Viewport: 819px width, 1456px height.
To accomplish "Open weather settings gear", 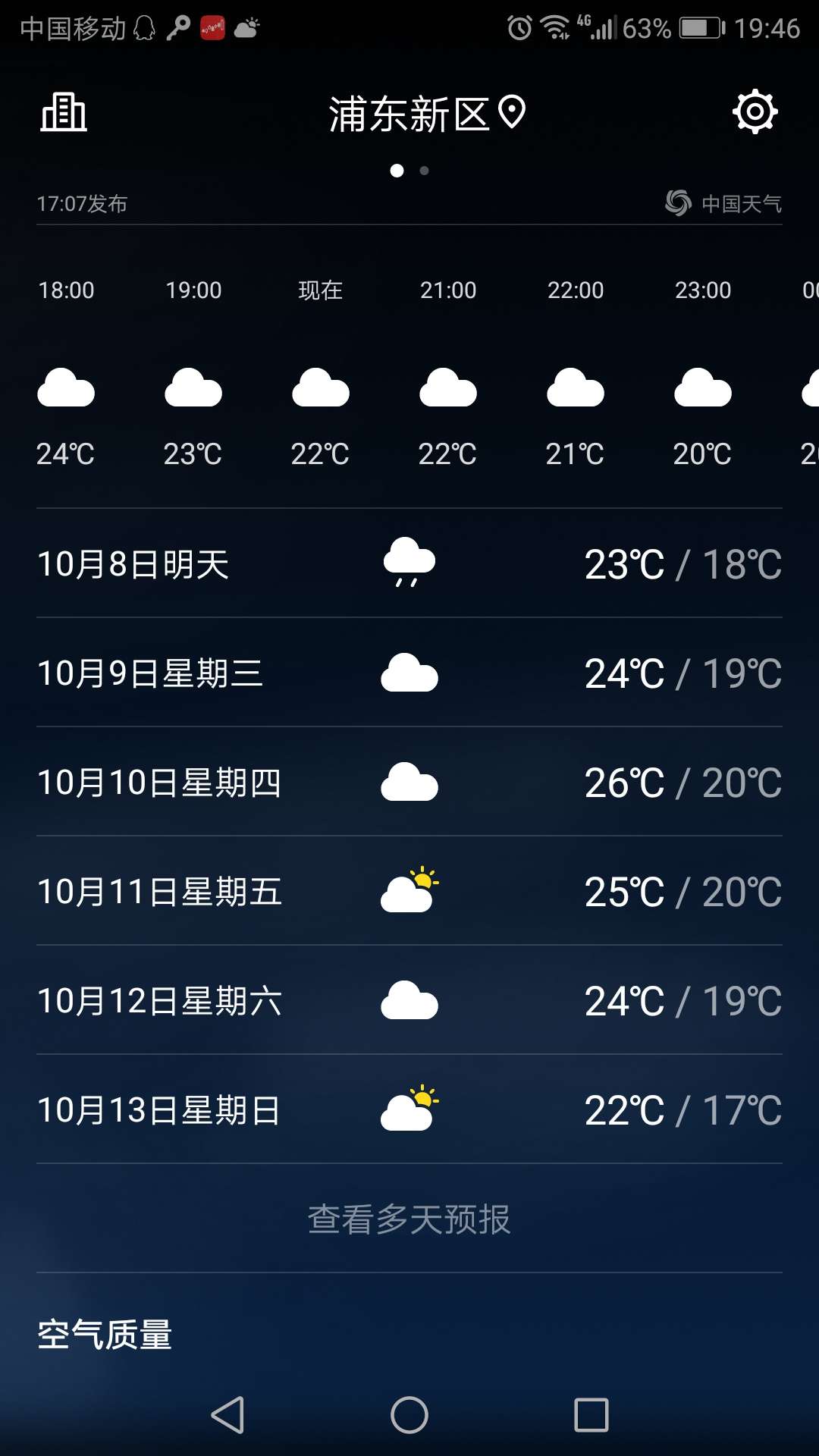I will [755, 112].
